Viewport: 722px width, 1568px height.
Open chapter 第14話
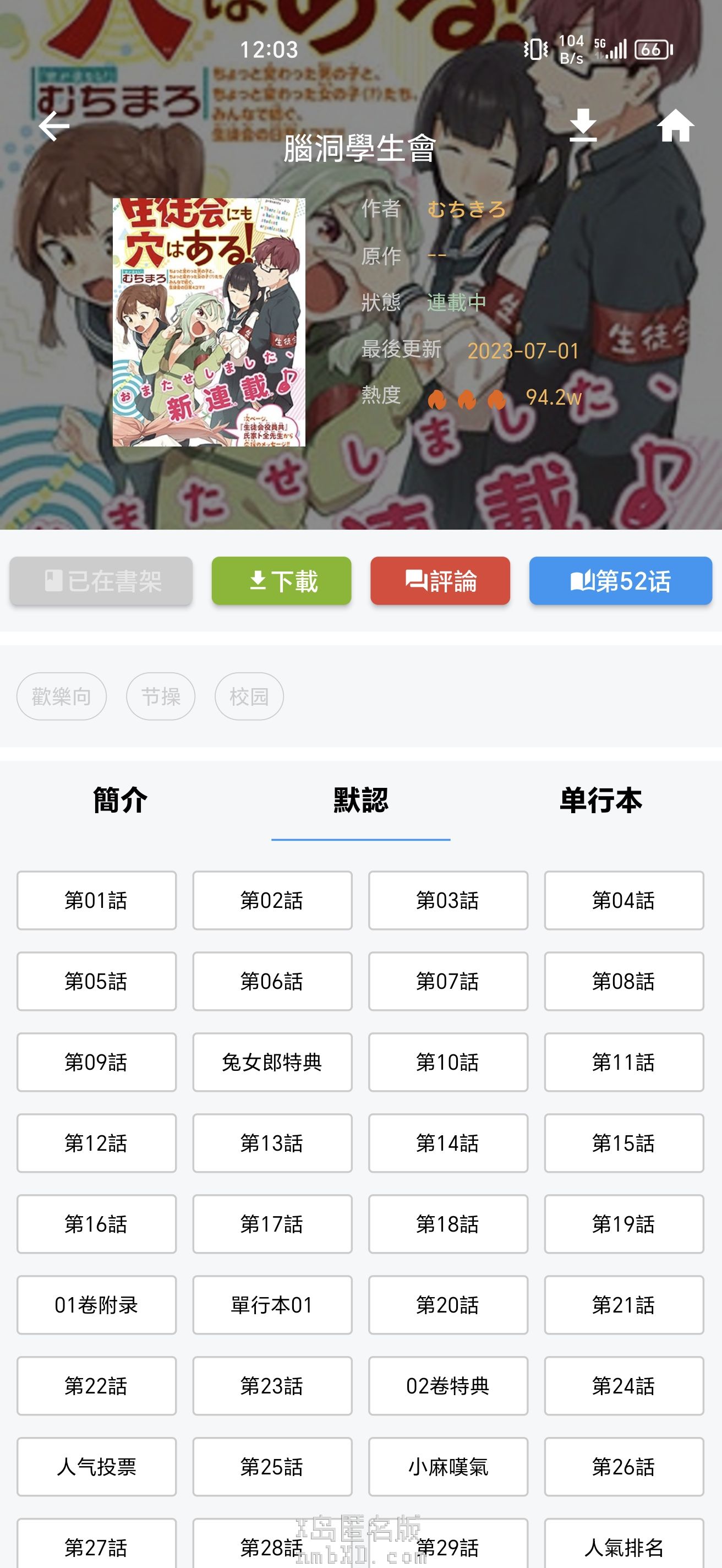(448, 1143)
